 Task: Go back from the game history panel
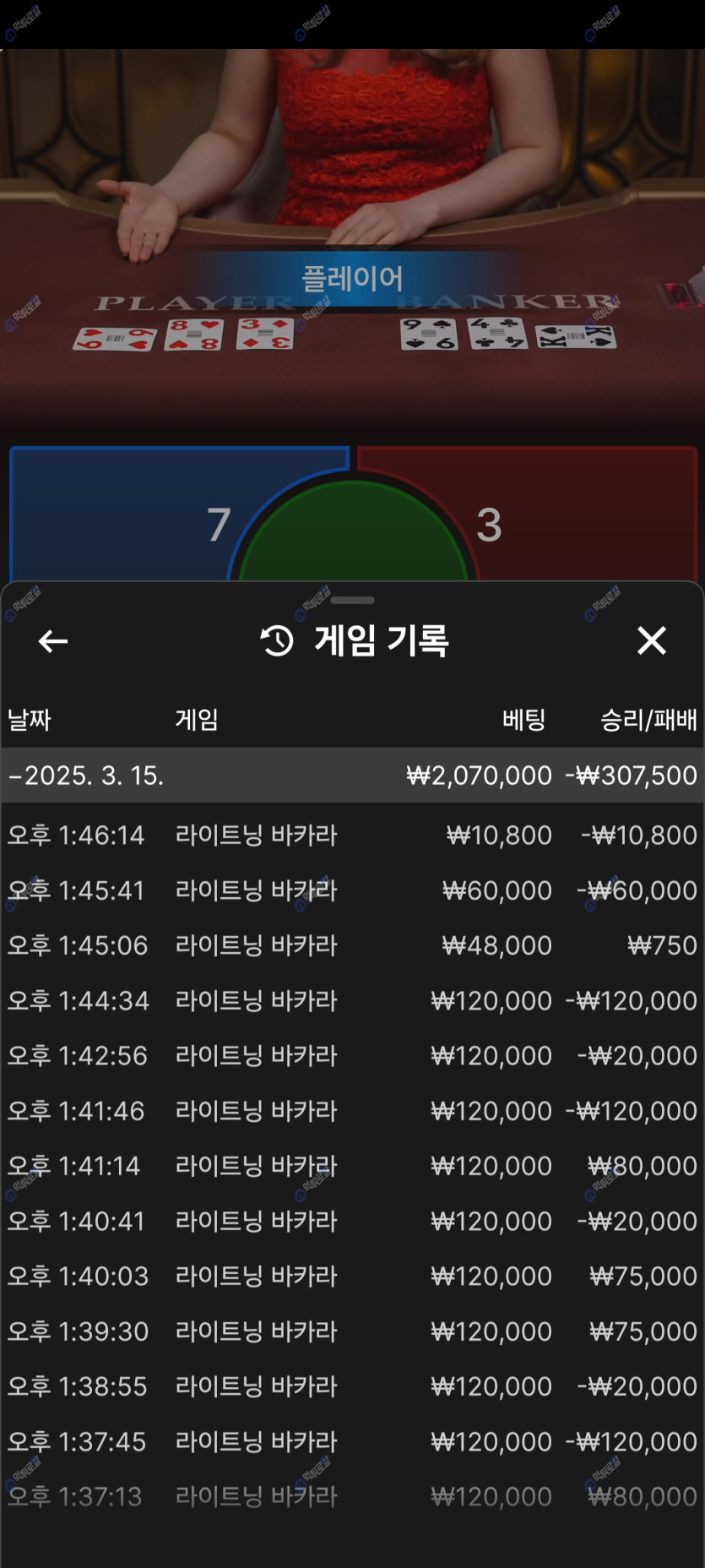point(53,641)
